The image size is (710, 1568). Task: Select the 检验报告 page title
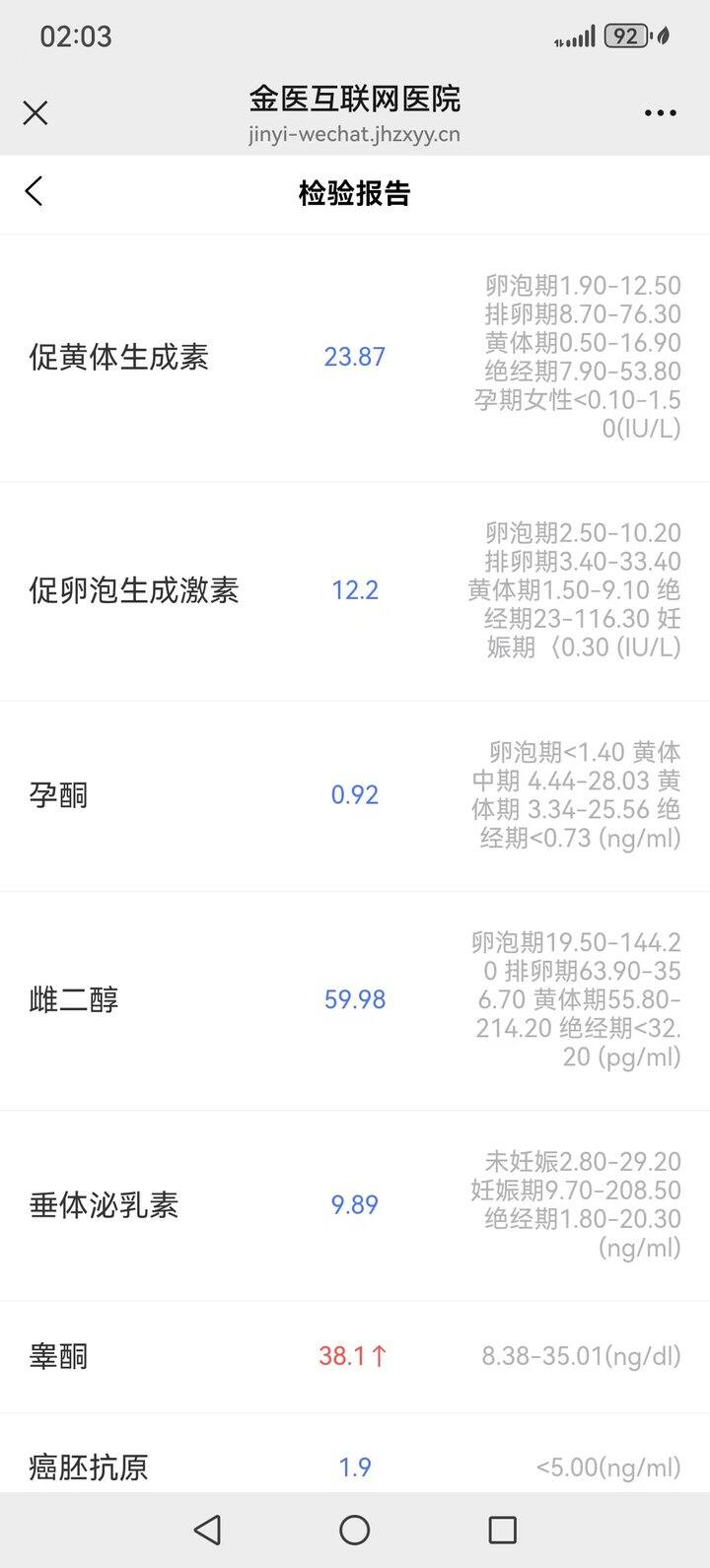[x=355, y=193]
